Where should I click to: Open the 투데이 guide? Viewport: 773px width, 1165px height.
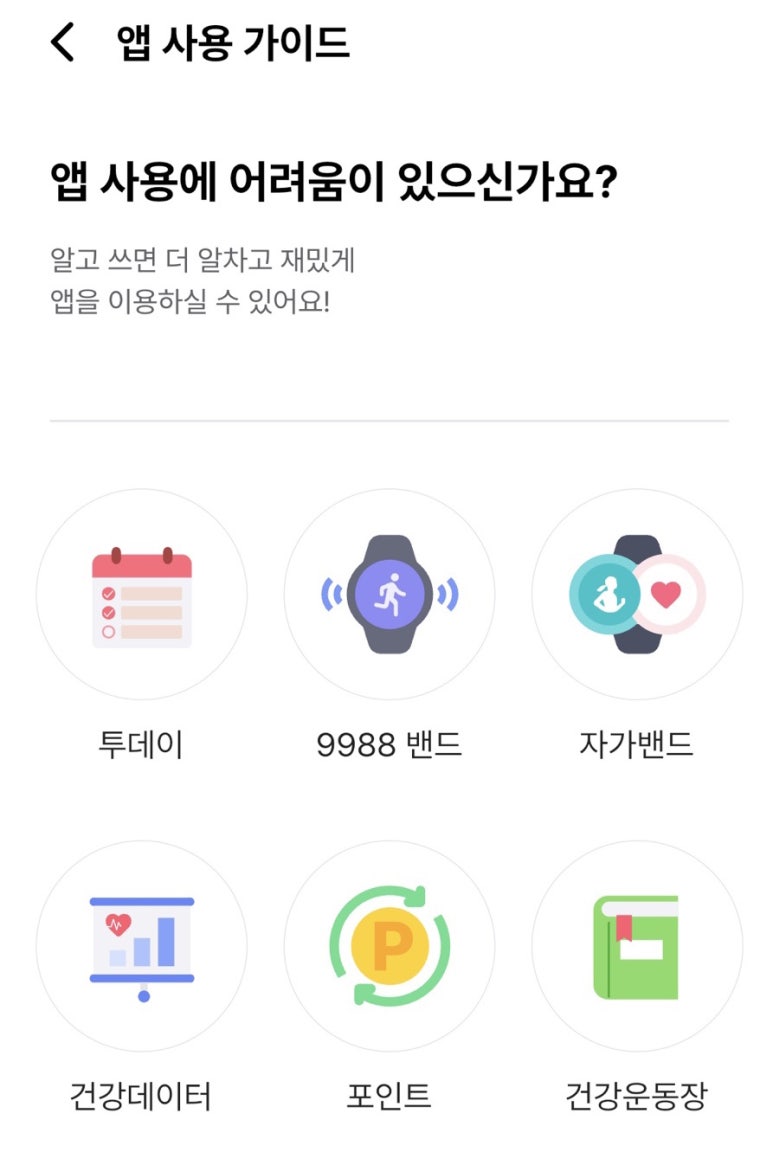[x=141, y=594]
